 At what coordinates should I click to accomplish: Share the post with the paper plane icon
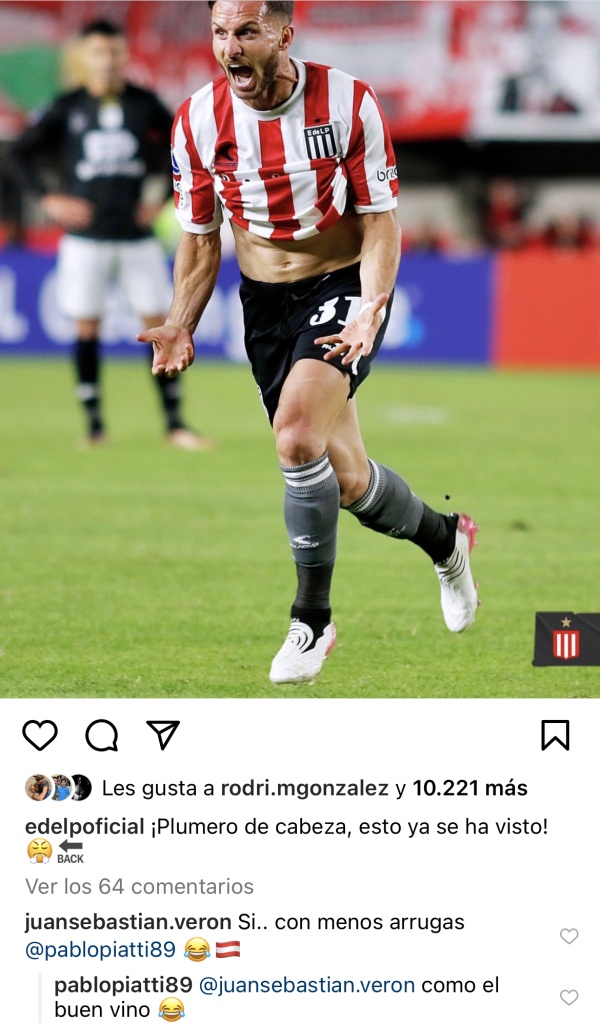point(163,734)
